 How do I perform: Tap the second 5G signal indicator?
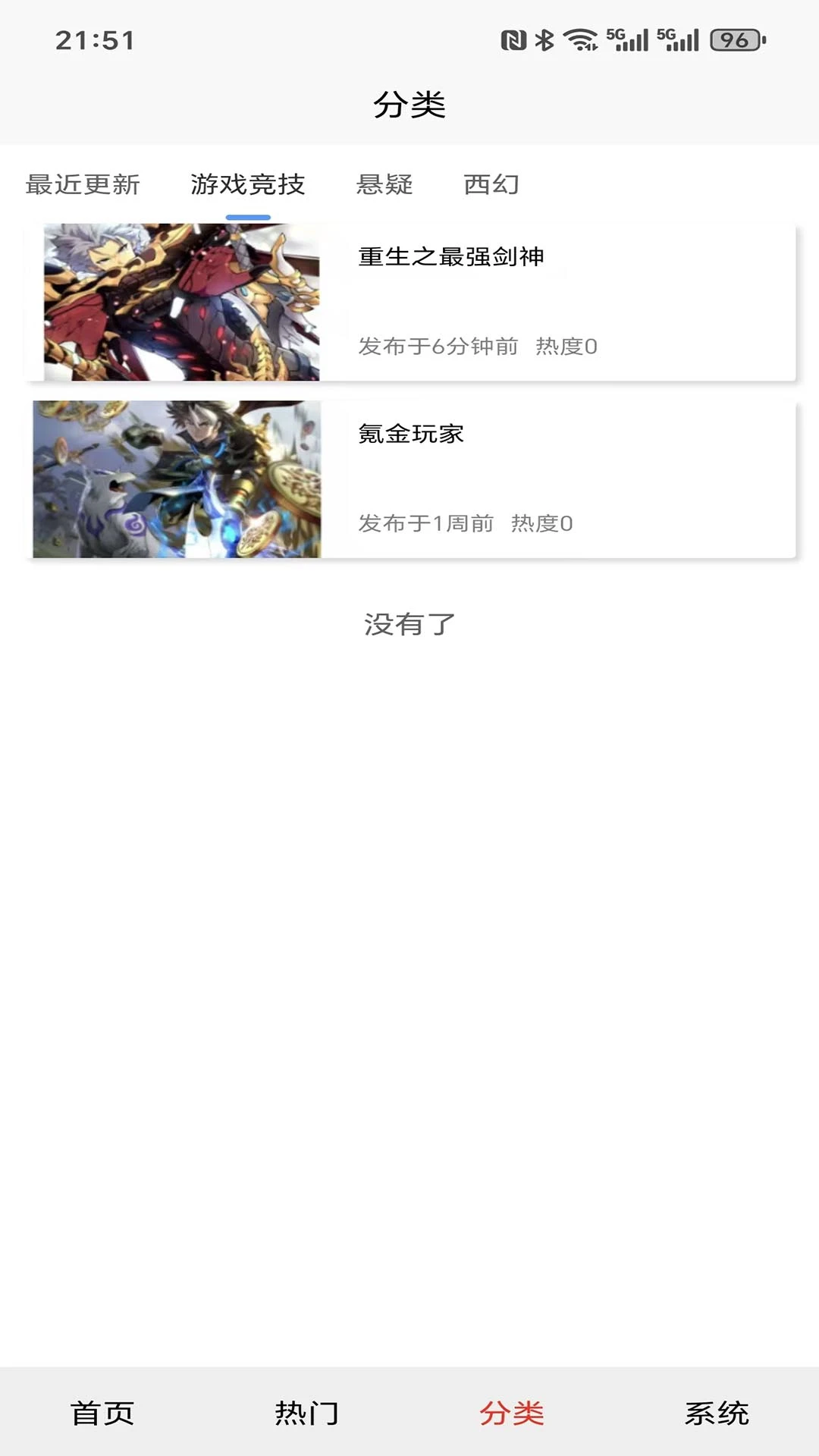[681, 42]
